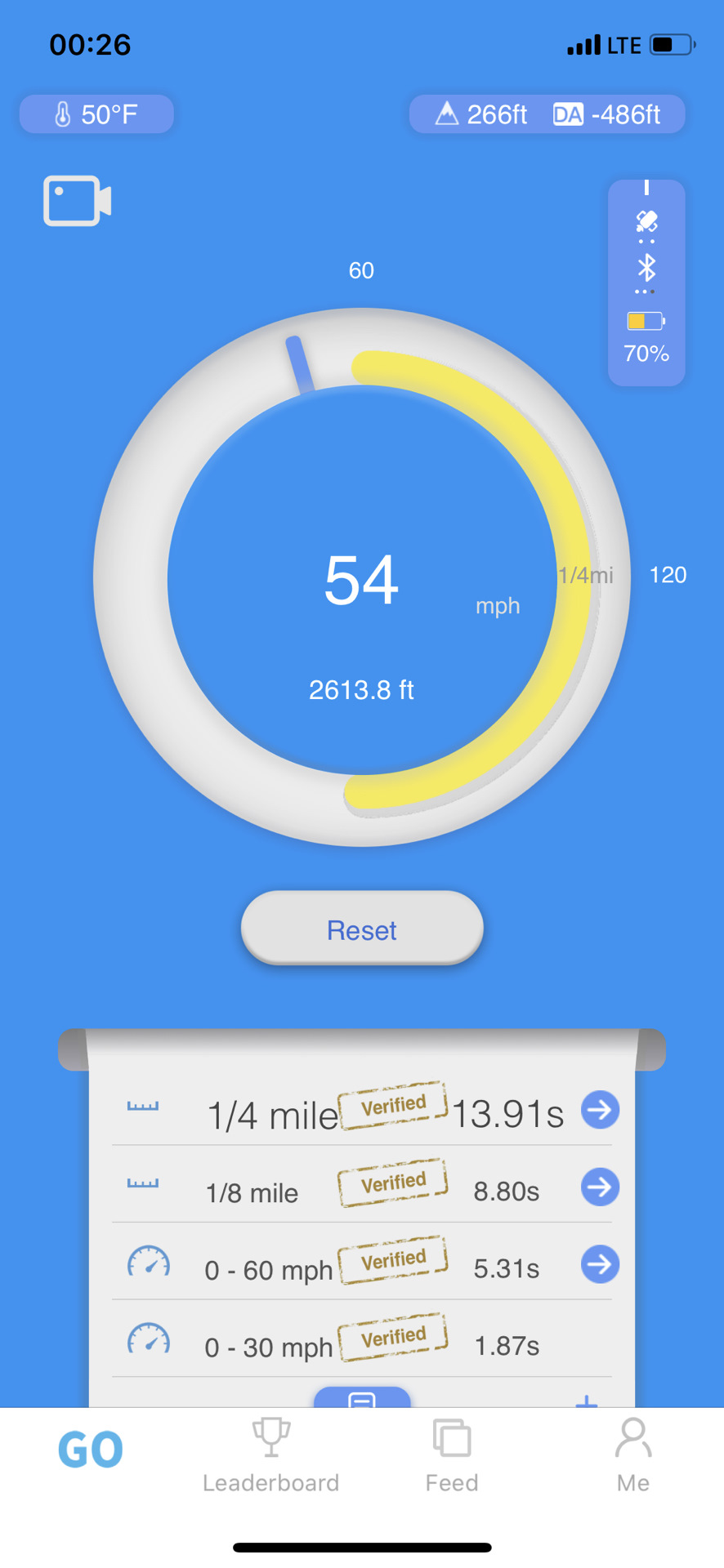Screen dimensions: 724x1568
Task: Open the 1/4 mile result arrow
Action: (x=600, y=1110)
